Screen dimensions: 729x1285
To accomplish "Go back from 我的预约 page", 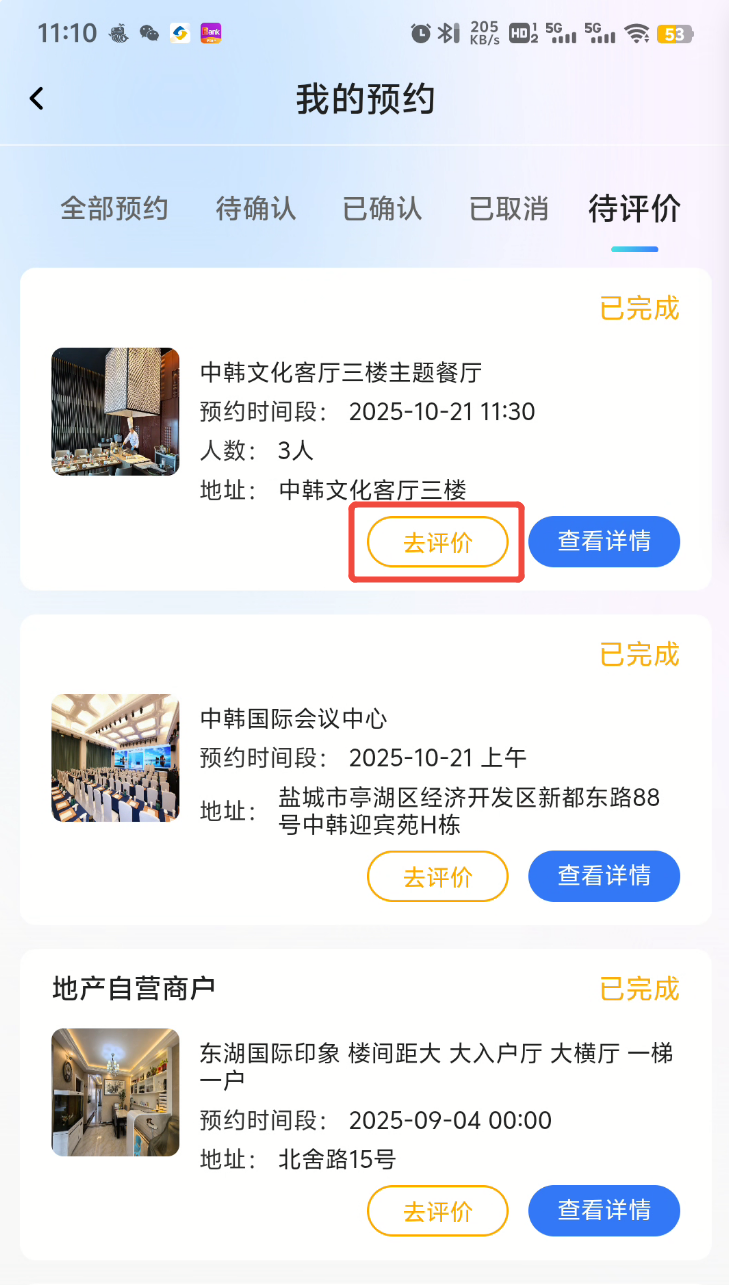I will pos(37,98).
